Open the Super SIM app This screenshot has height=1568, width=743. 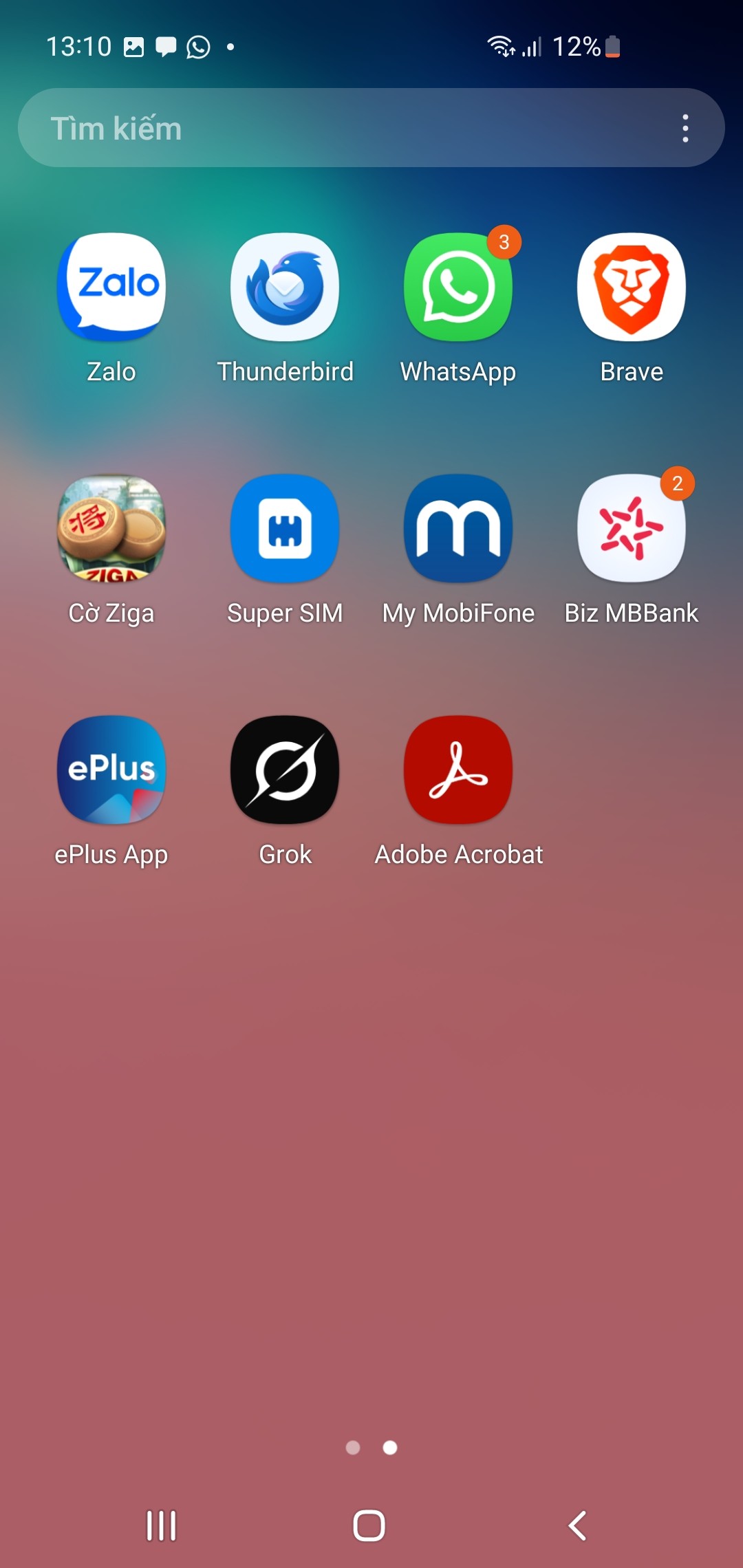[x=285, y=528]
